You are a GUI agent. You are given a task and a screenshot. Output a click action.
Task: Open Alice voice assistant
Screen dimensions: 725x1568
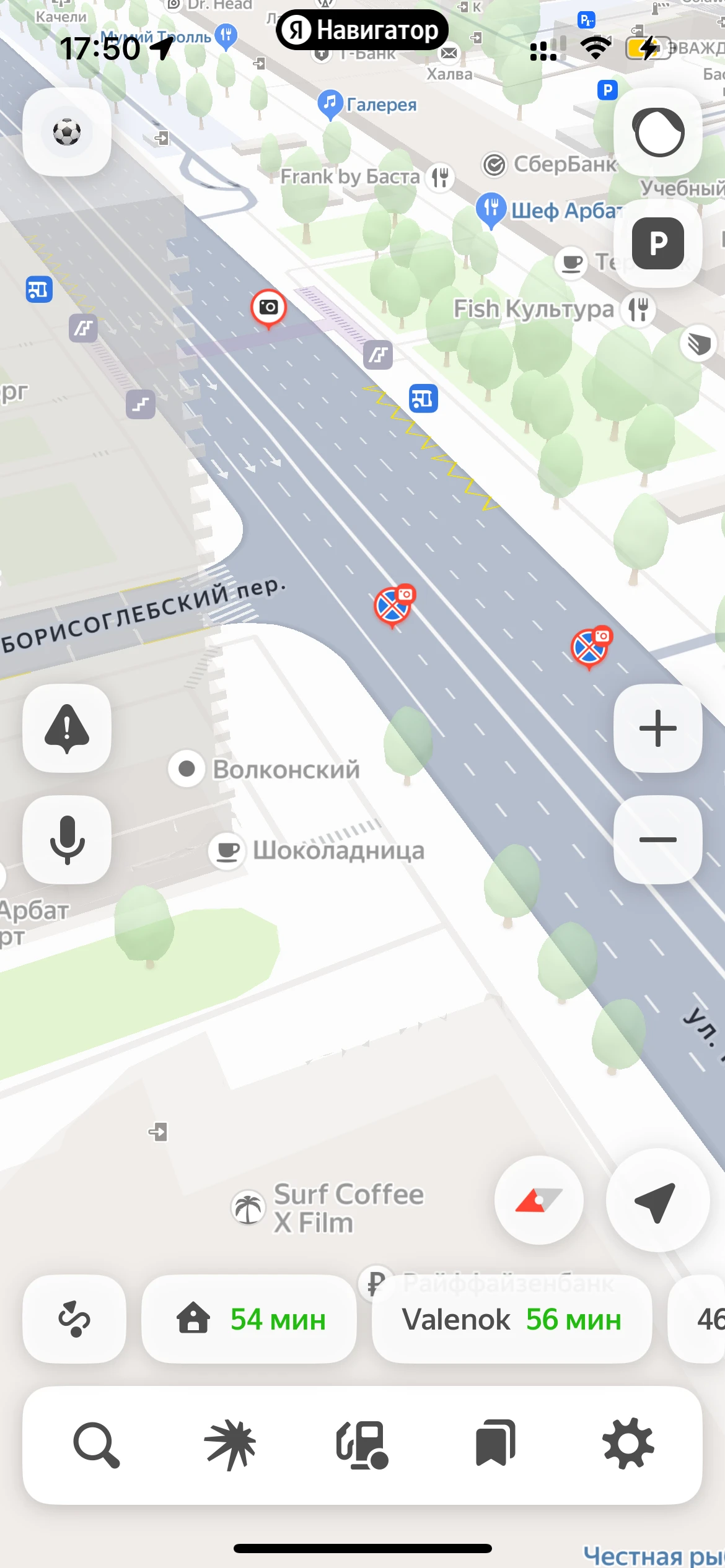pyautogui.click(x=658, y=132)
